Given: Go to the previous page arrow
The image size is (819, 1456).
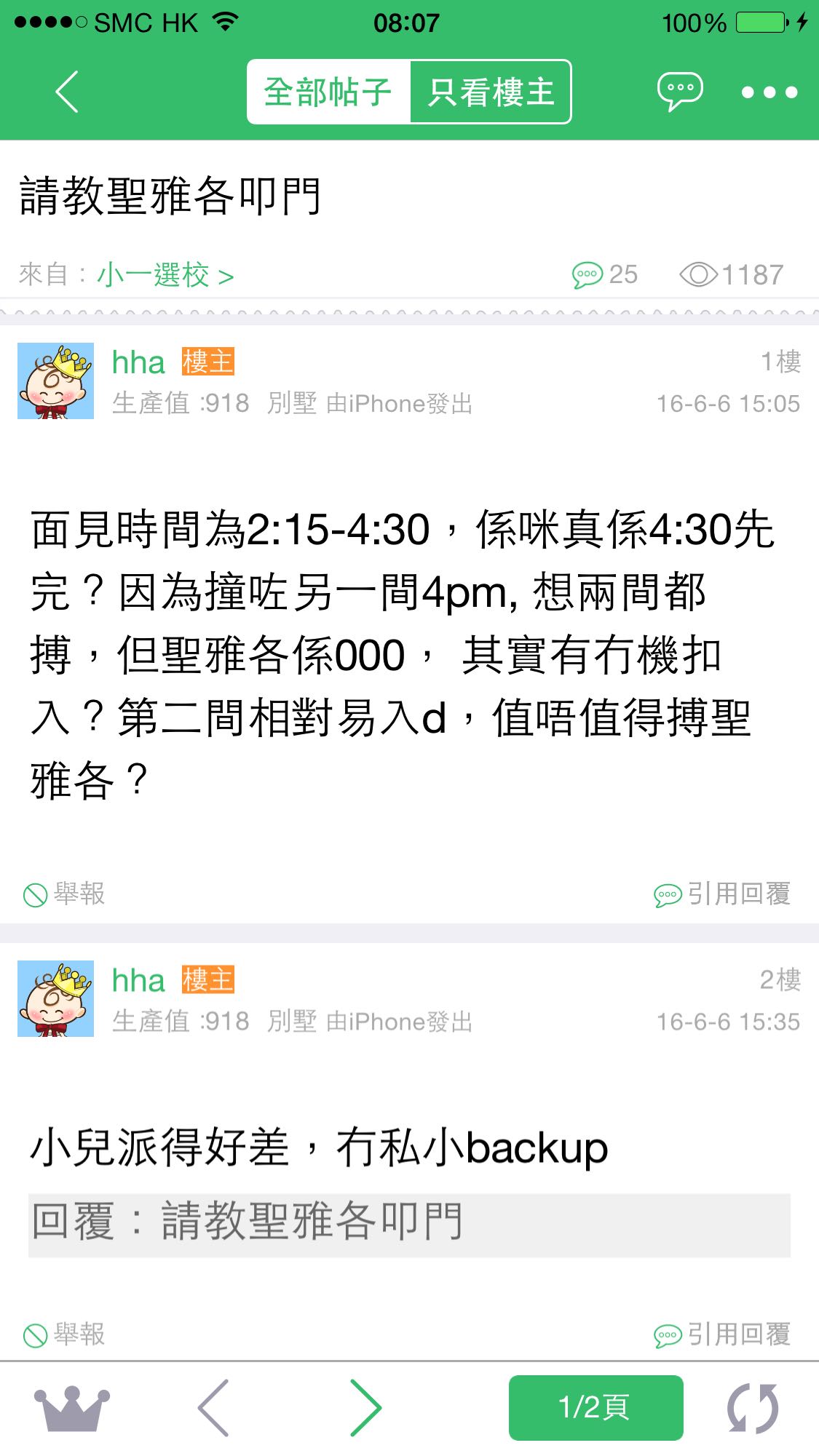Looking at the screenshot, I should click(213, 1408).
